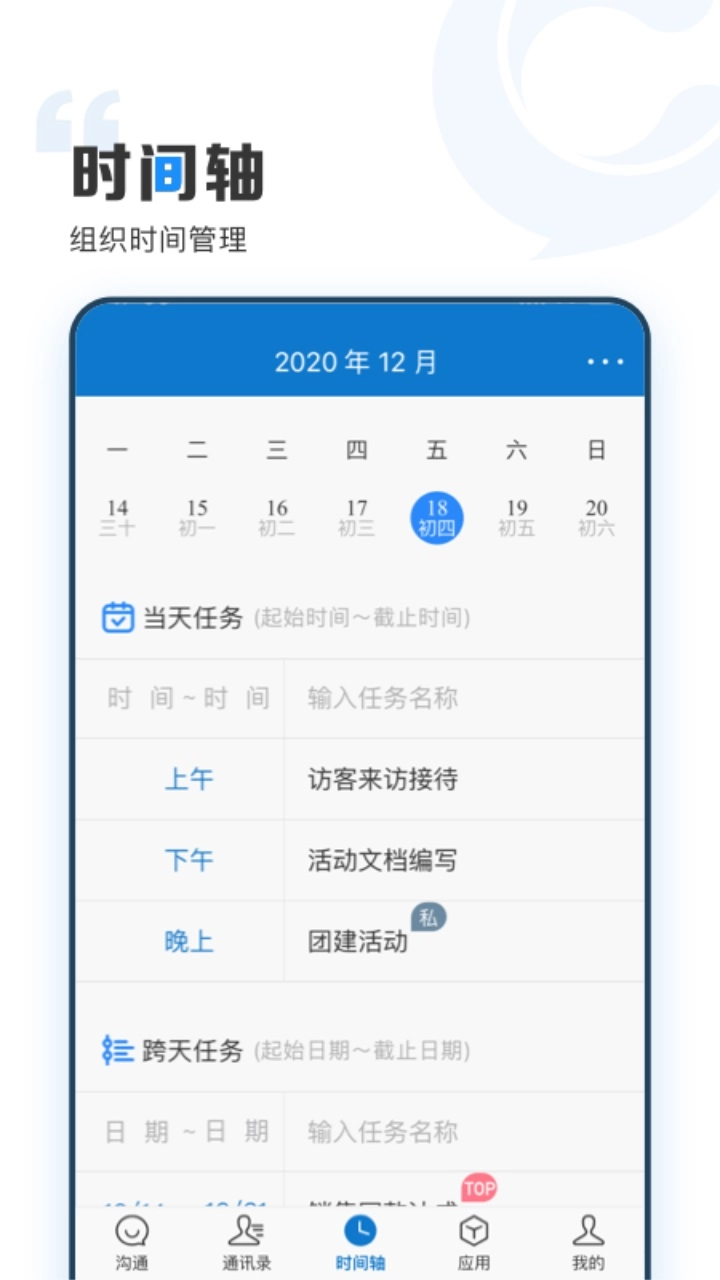Click the 当天任务 calendar icon
Screen dimensions: 720x1280
(x=117, y=617)
